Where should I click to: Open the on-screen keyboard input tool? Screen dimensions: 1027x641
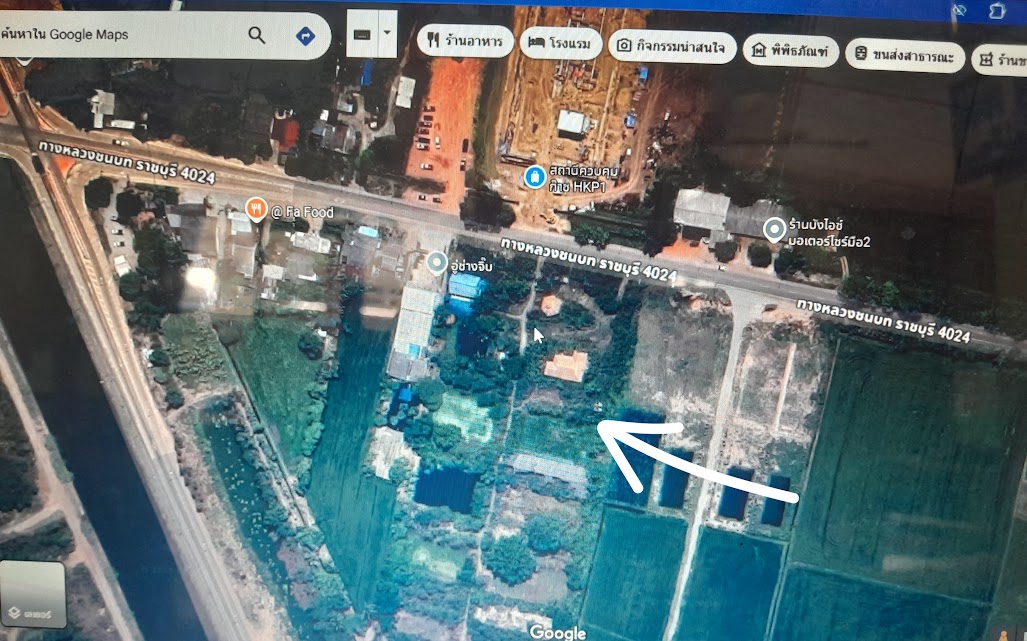point(362,34)
